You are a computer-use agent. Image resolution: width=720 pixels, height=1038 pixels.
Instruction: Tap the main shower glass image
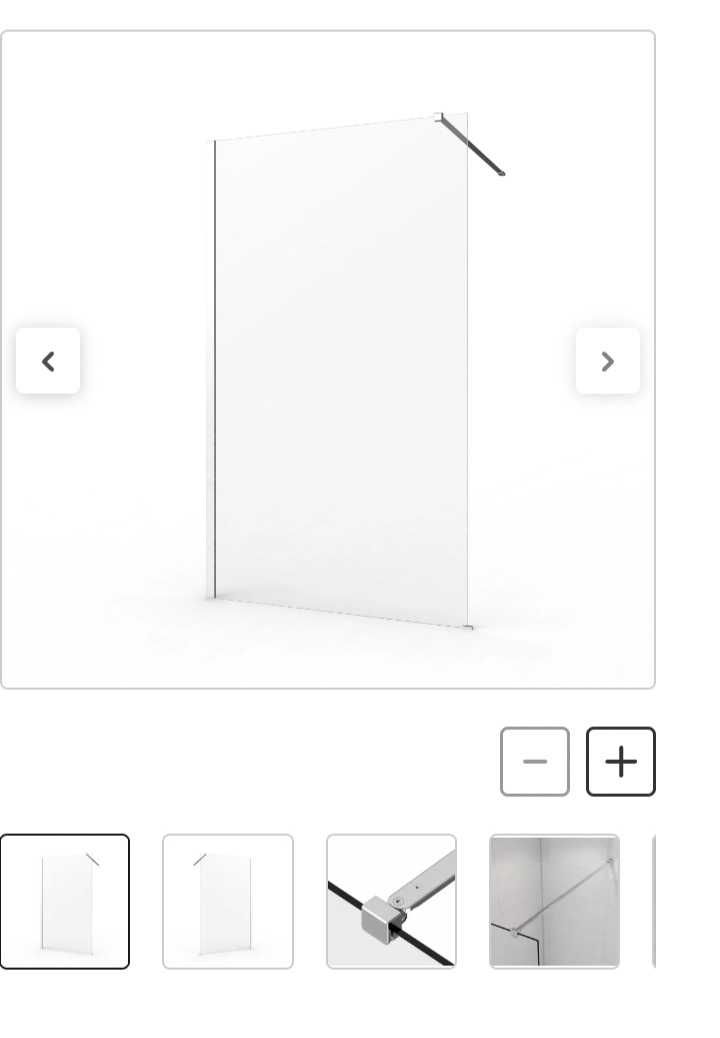click(x=340, y=370)
